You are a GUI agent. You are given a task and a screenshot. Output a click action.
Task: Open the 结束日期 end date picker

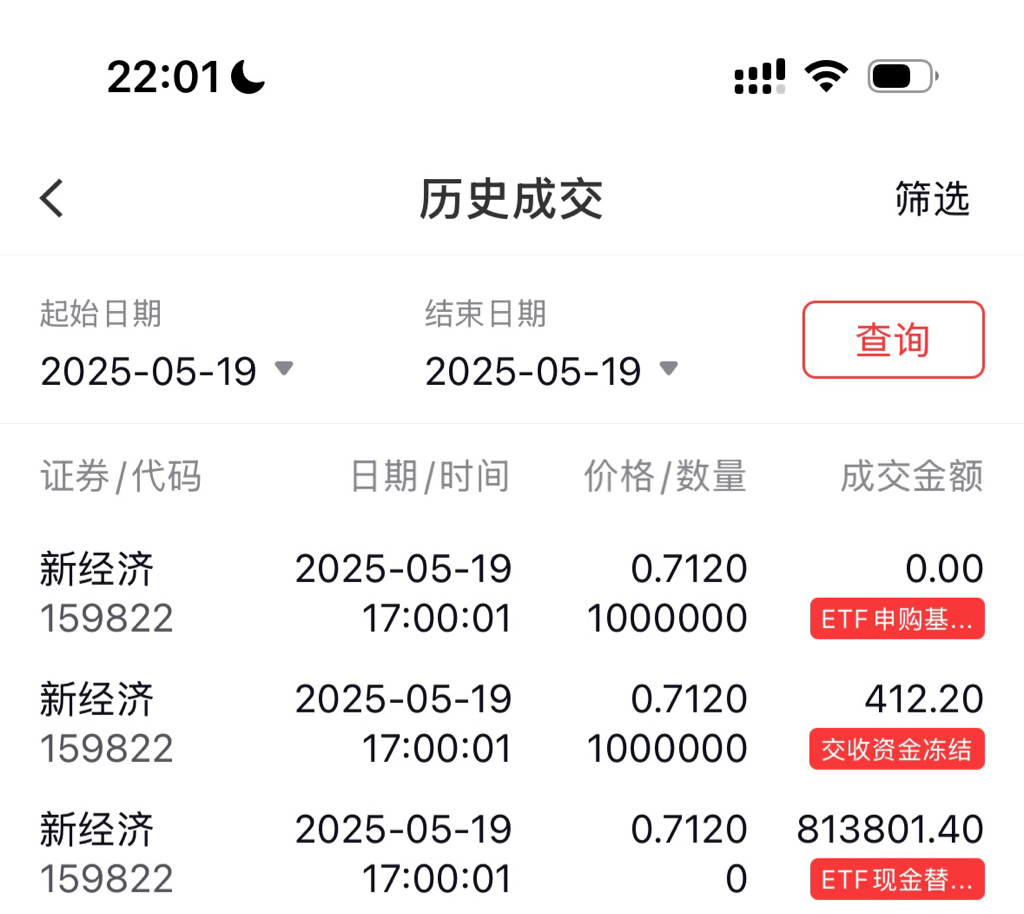tap(551, 371)
